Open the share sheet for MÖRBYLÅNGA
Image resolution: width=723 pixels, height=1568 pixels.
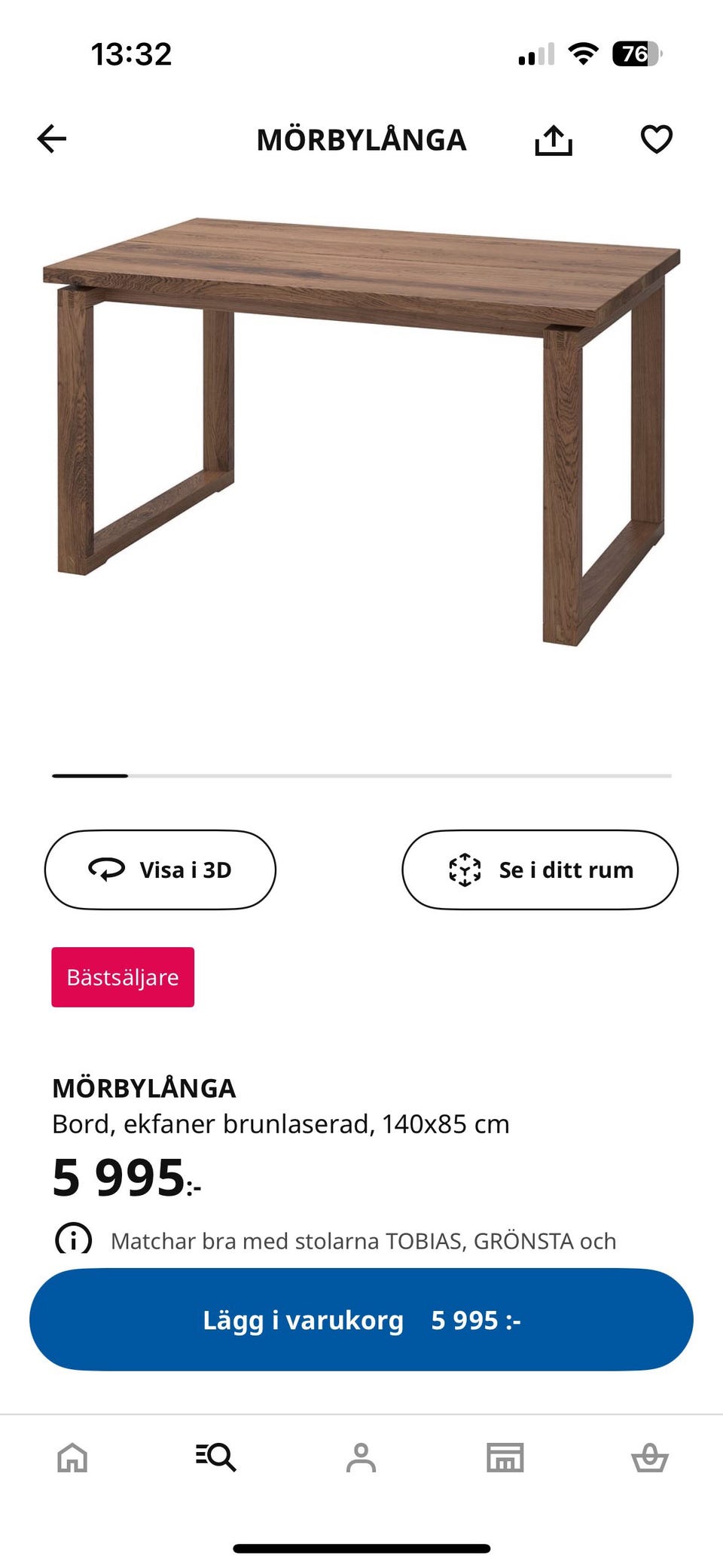(x=554, y=140)
